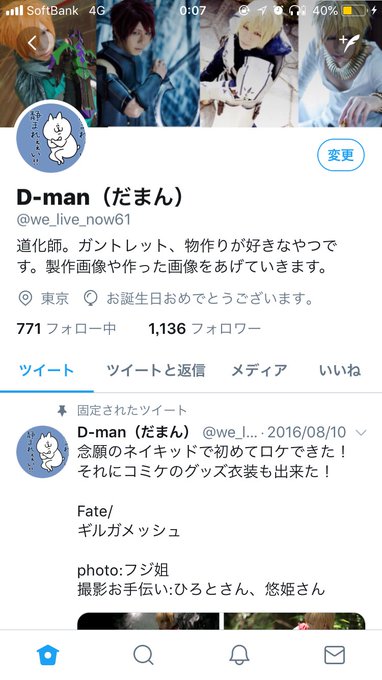This screenshot has height=680, width=382.
Task: Switch to the メディア tab
Action: pyautogui.click(x=259, y=370)
